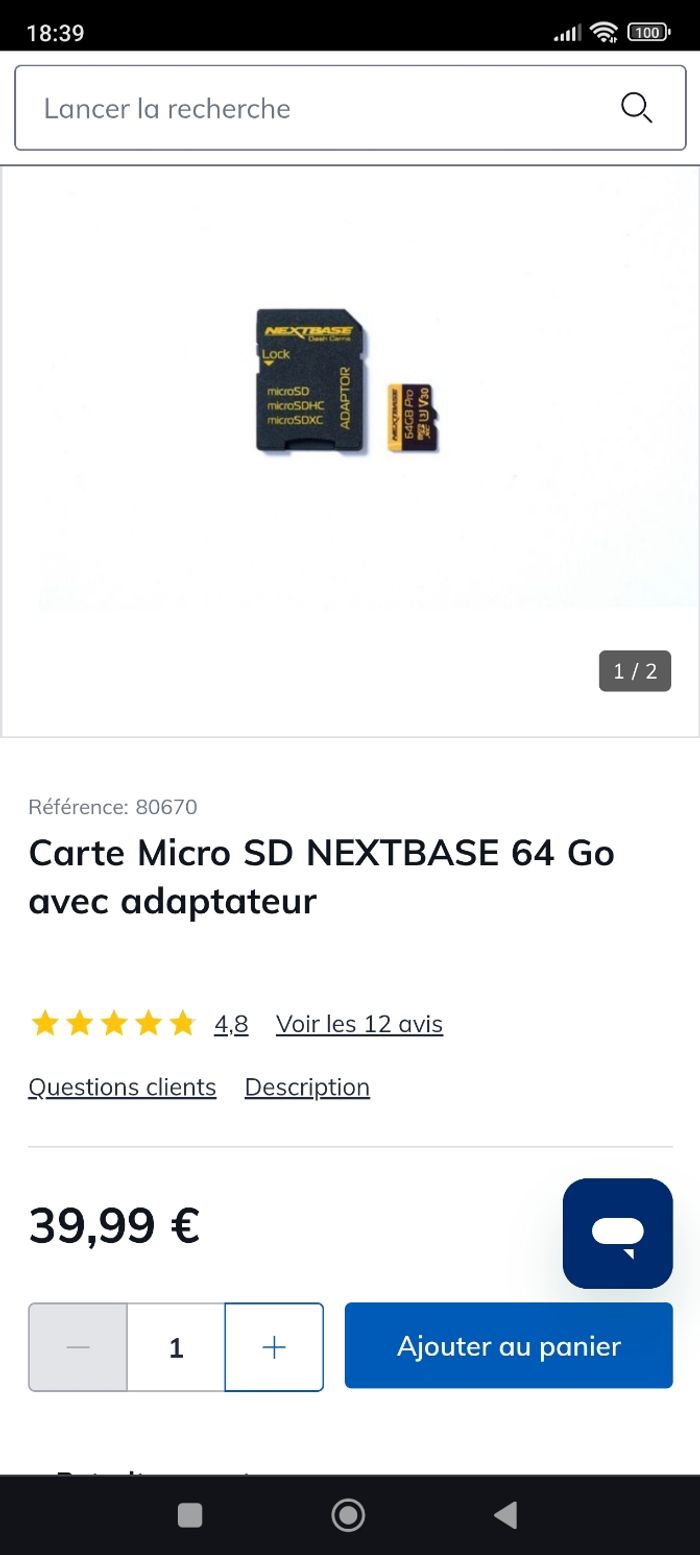
Task: Tap the quantity field showing 1
Action: [176, 1347]
